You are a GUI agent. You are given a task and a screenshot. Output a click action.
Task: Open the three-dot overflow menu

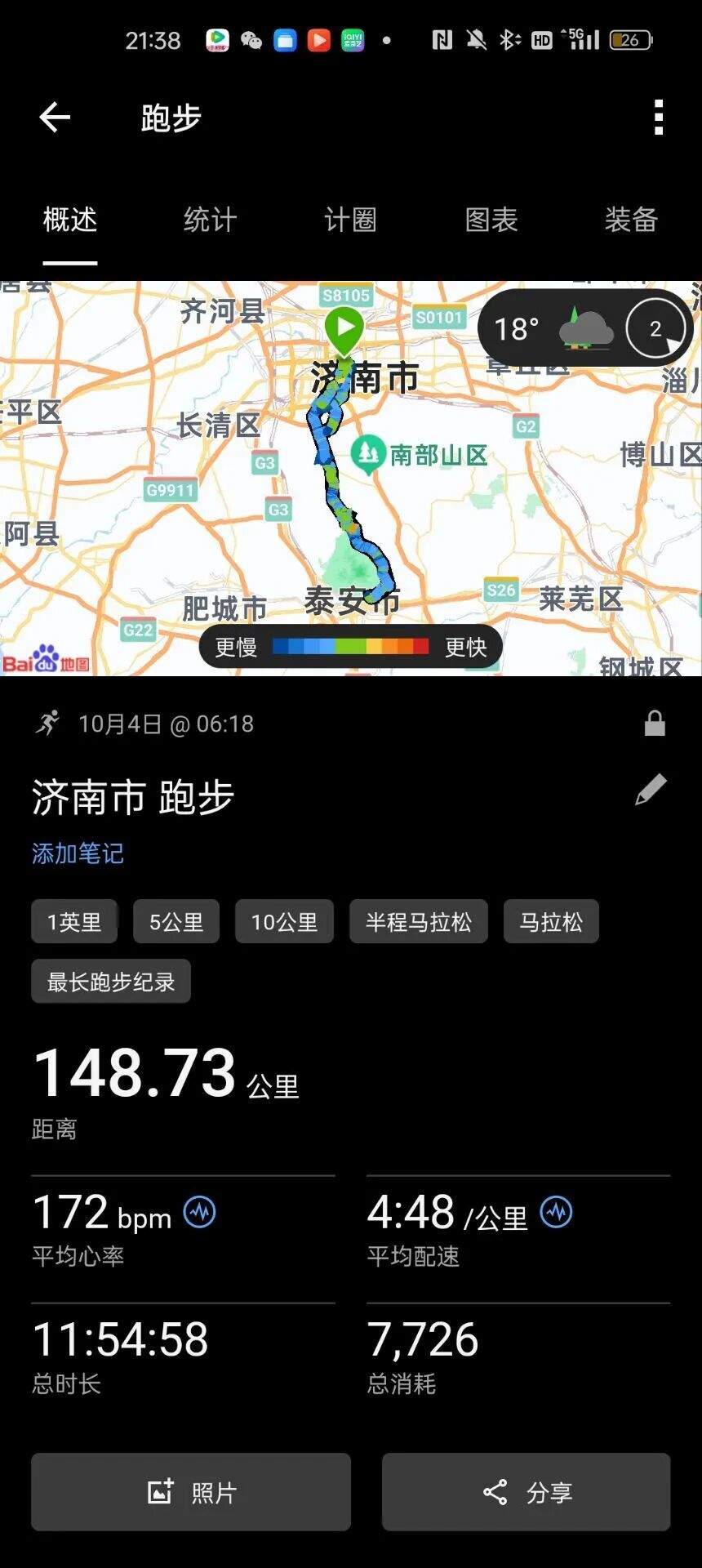pos(660,118)
